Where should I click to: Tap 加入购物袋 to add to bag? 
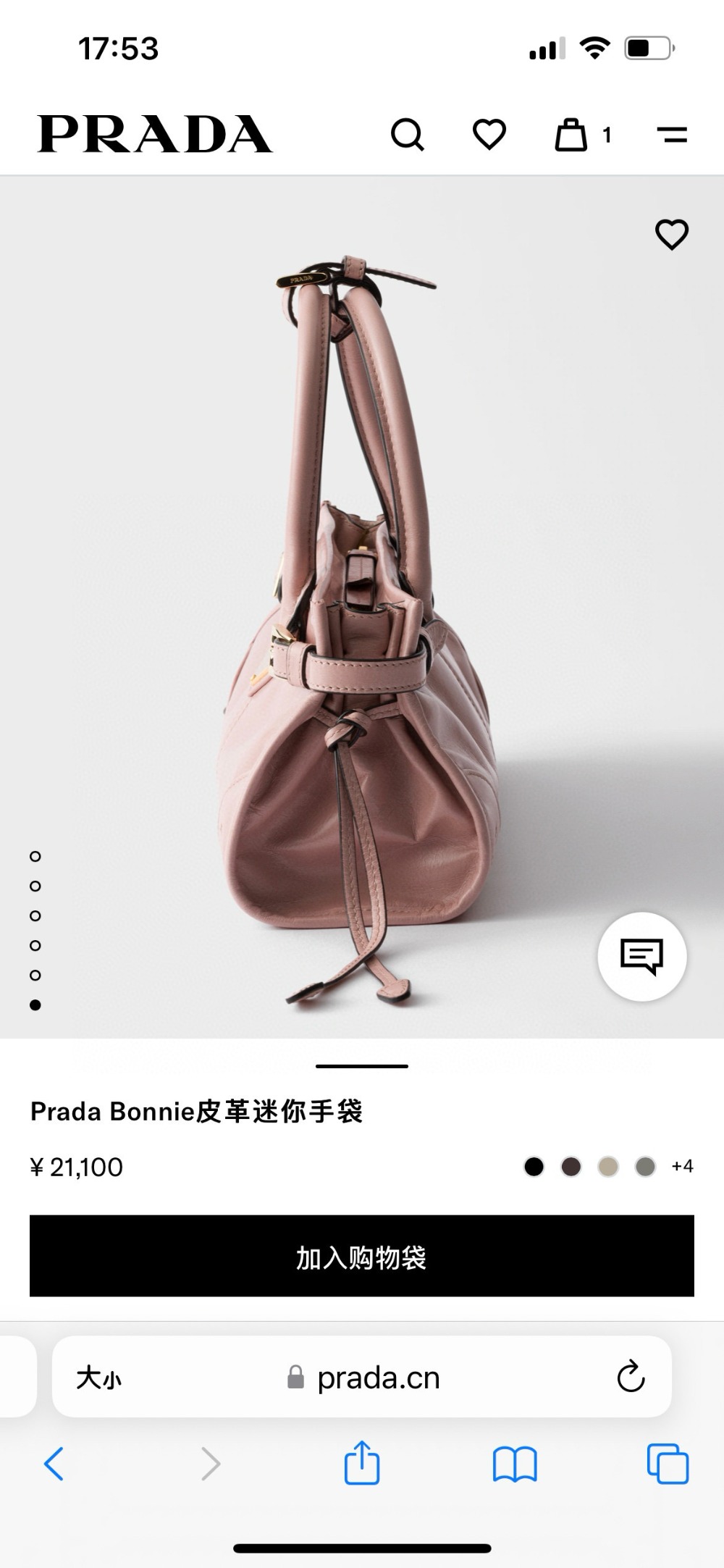coord(362,1257)
